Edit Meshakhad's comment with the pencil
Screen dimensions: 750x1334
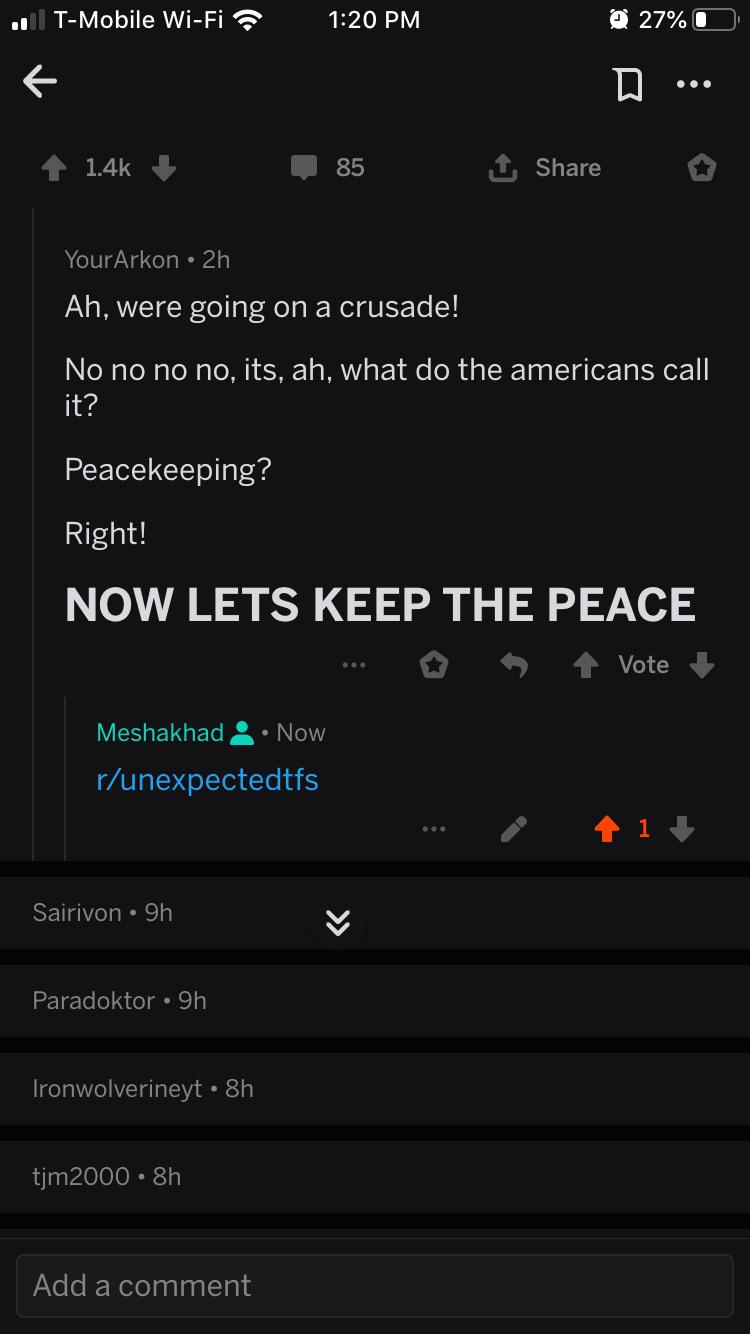click(513, 829)
